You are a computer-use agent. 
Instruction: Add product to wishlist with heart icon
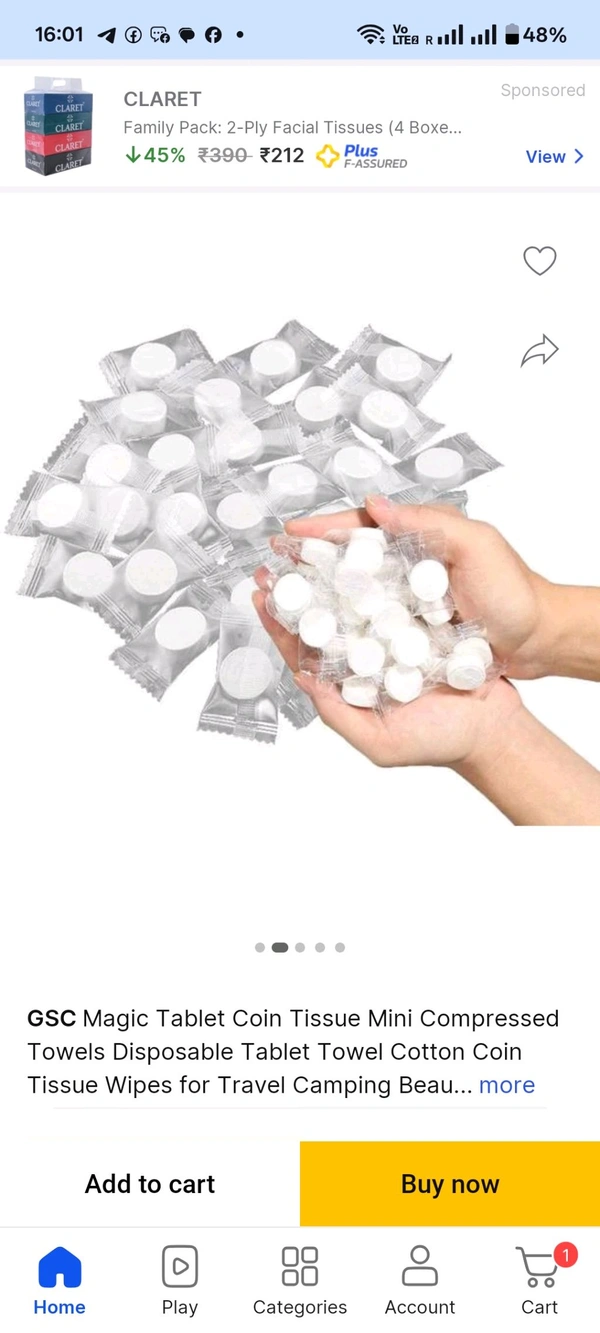click(x=539, y=261)
